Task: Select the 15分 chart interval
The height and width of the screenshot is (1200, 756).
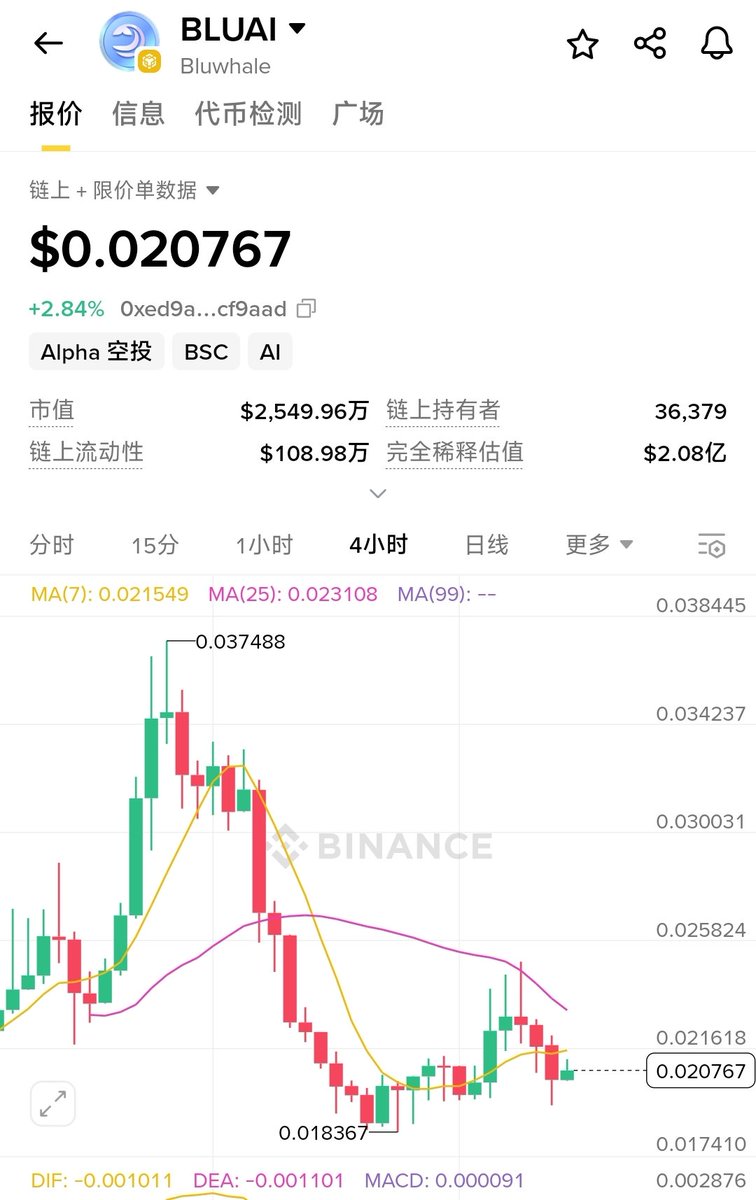Action: coord(155,545)
